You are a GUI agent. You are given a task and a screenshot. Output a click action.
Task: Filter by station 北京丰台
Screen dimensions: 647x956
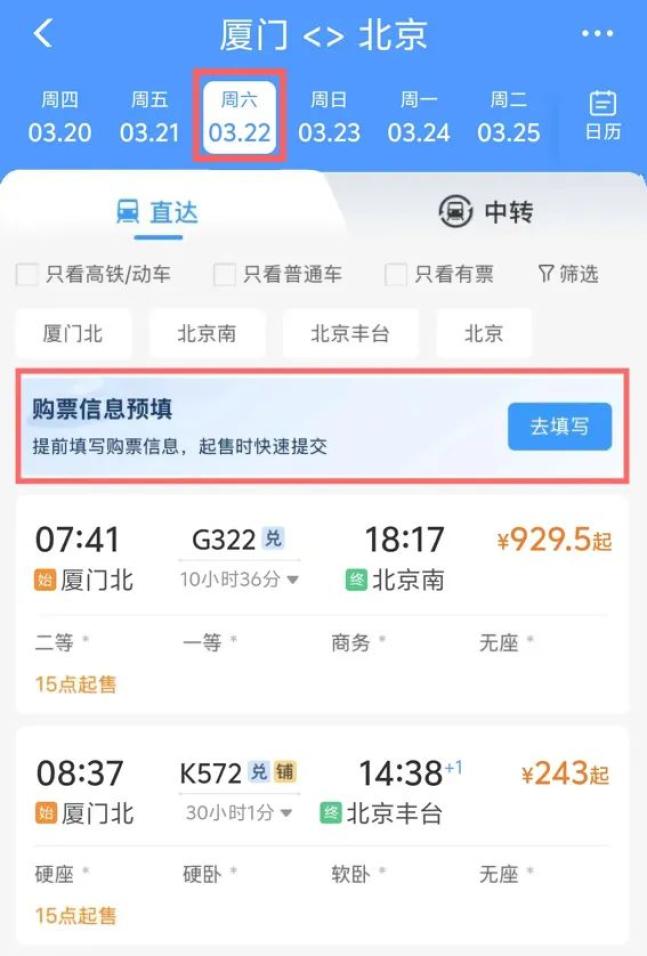coord(350,333)
